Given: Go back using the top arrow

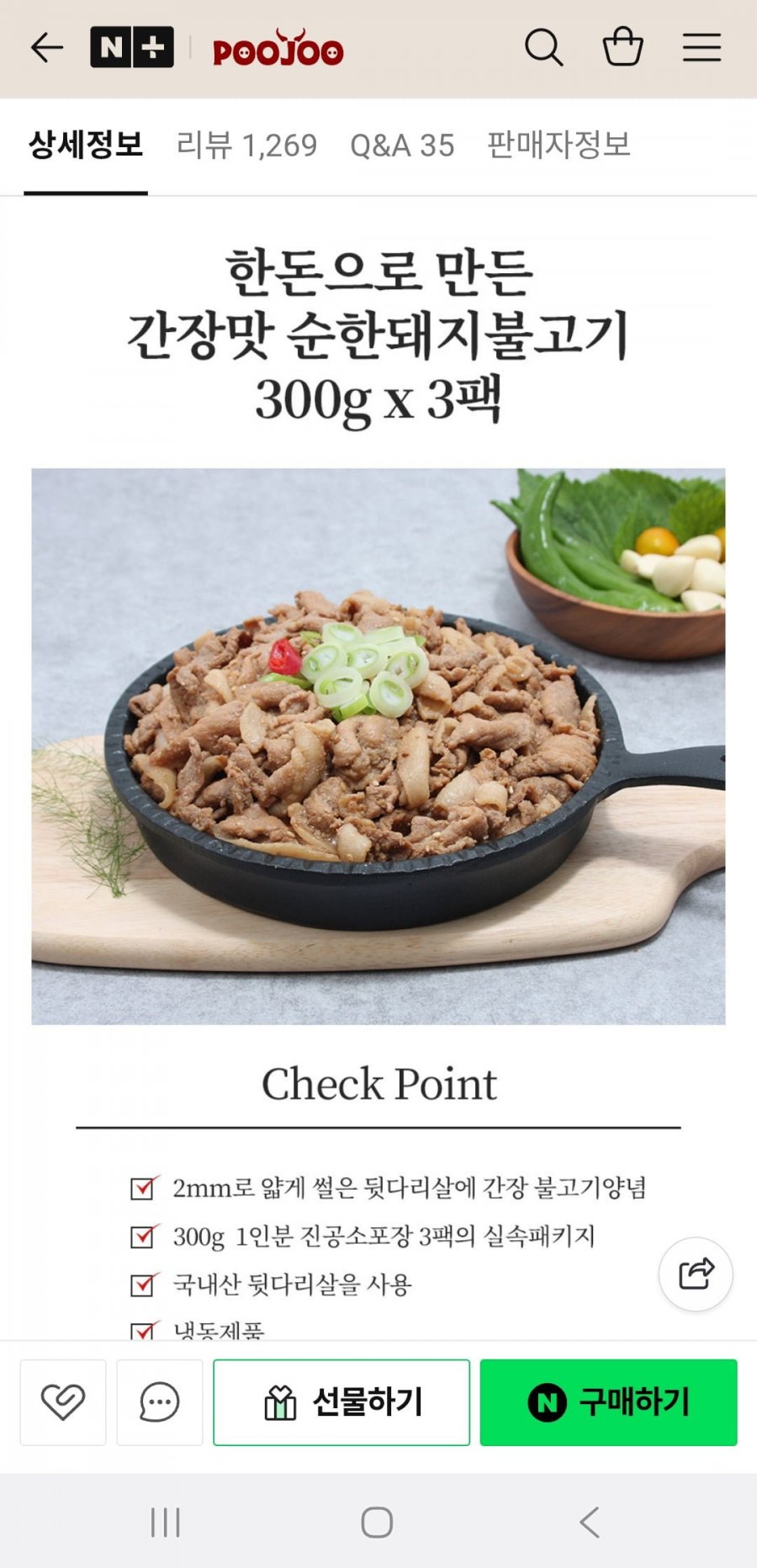Looking at the screenshot, I should point(47,48).
